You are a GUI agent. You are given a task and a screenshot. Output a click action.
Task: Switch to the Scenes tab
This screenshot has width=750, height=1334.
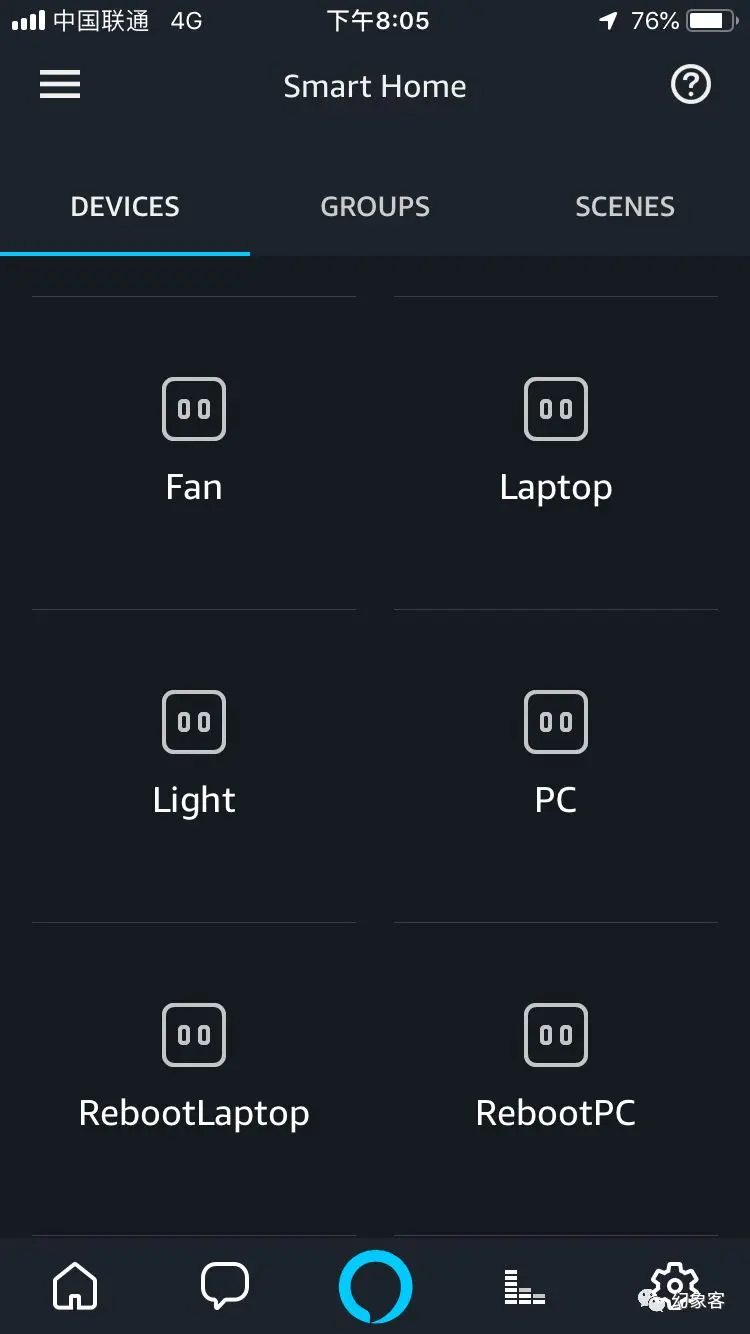coord(625,207)
